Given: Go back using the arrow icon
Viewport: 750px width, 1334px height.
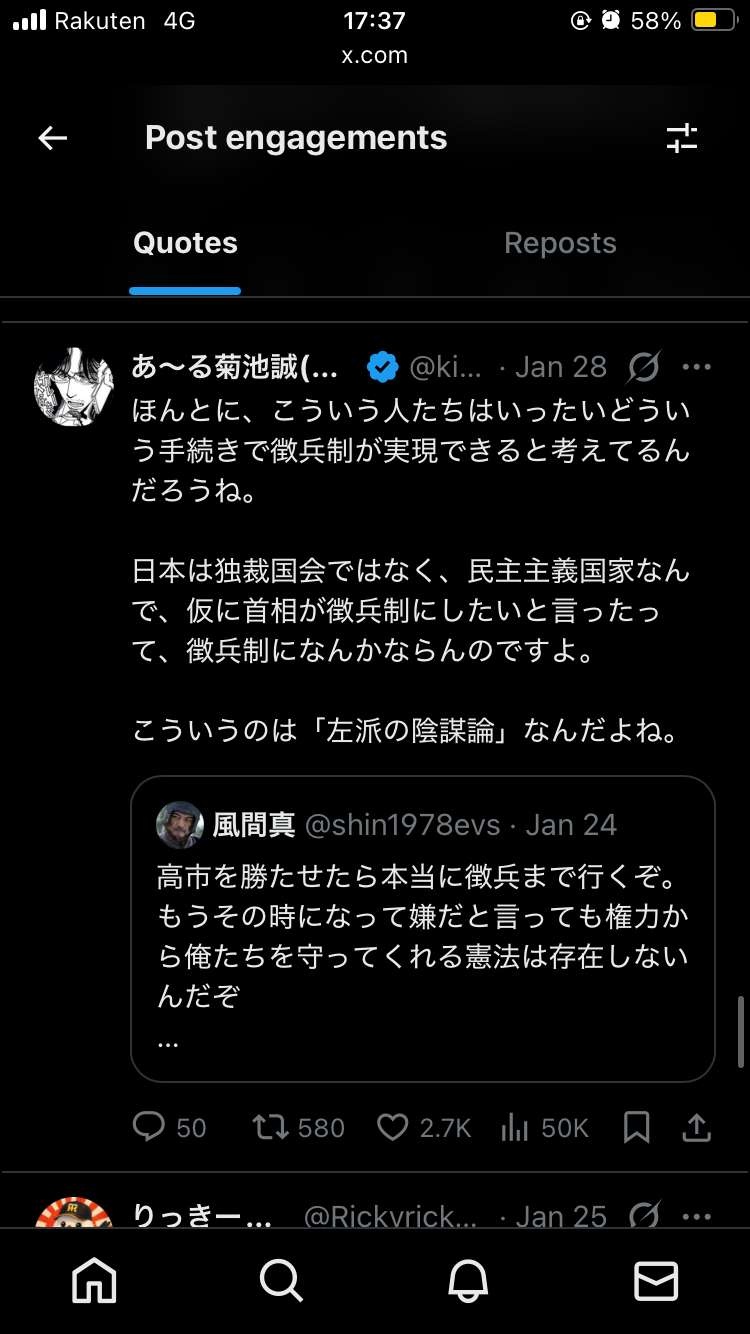Looking at the screenshot, I should click(52, 138).
